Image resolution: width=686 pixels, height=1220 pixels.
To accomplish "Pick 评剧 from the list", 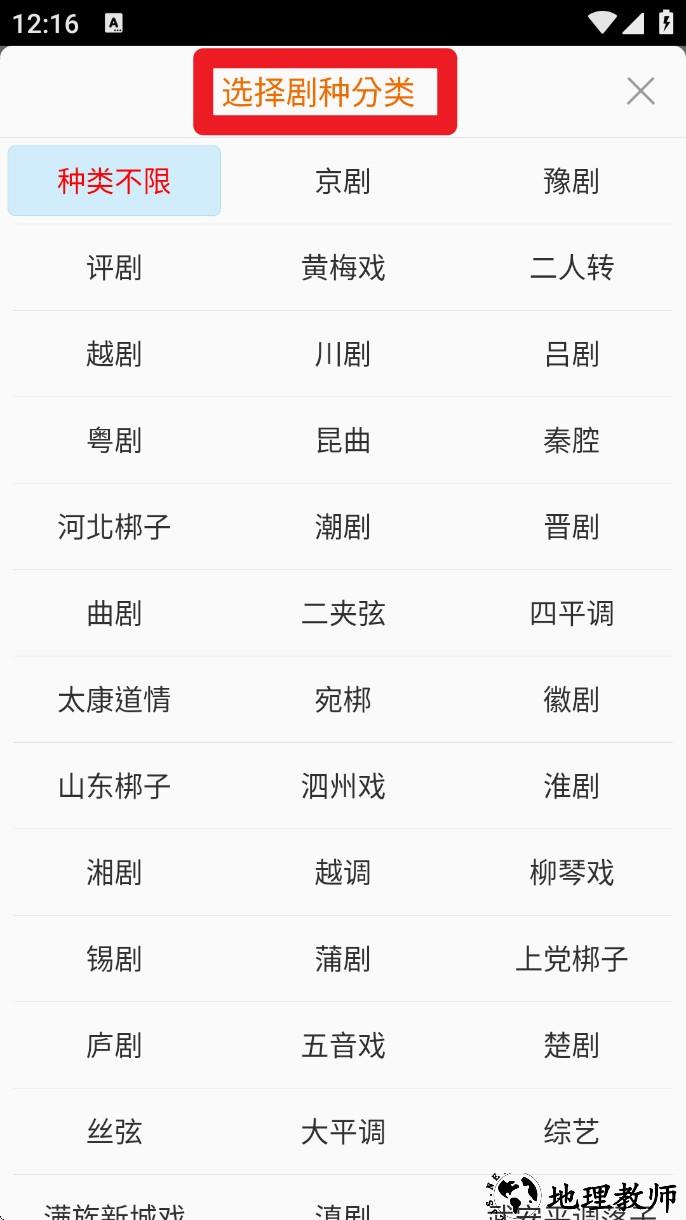I will point(114,268).
